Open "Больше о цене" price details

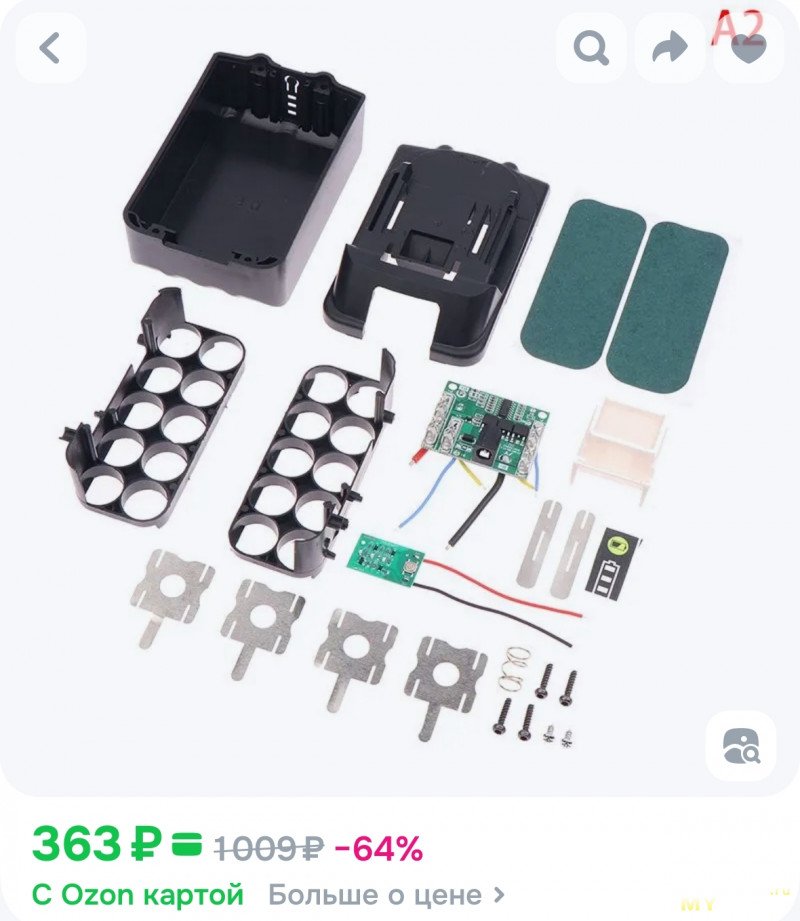(386, 893)
